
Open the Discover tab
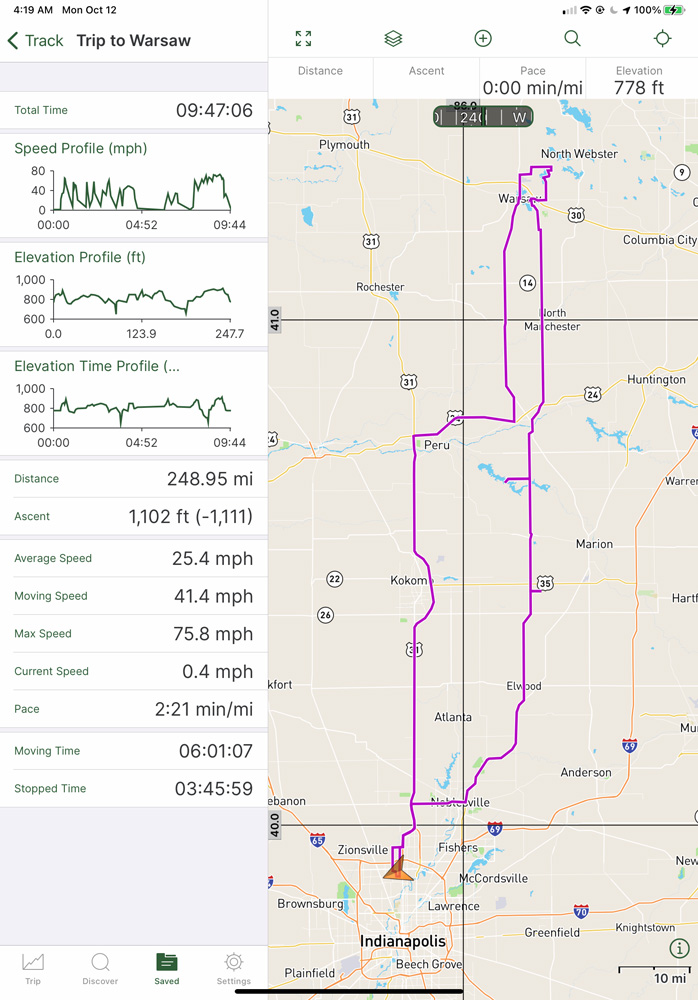coord(100,967)
